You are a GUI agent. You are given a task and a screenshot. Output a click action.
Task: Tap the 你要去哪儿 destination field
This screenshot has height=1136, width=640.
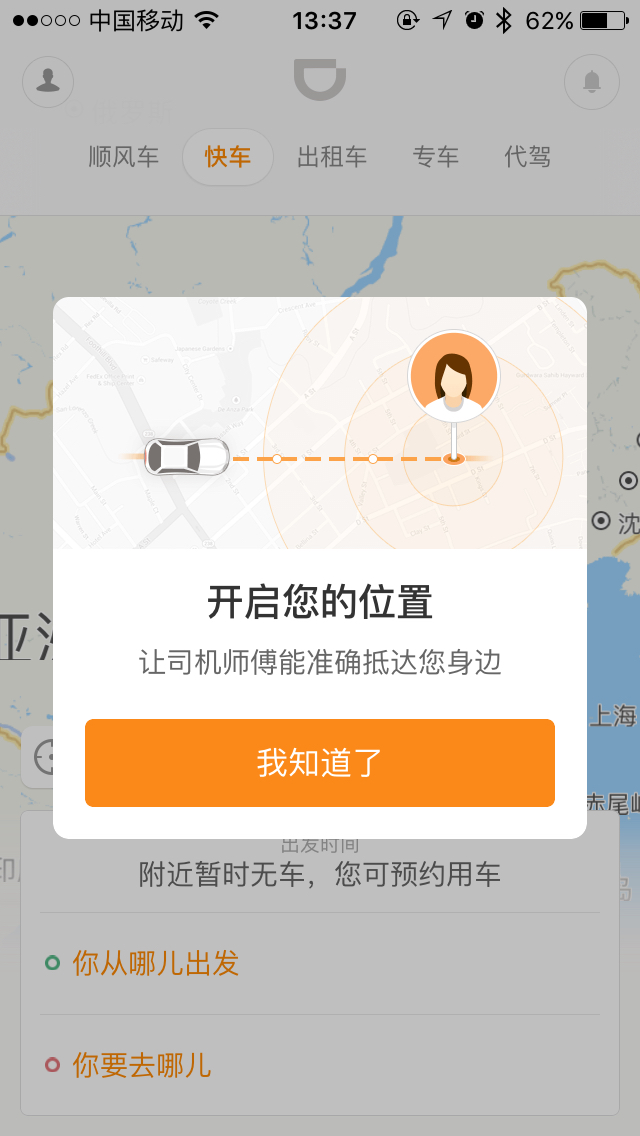320,1065
